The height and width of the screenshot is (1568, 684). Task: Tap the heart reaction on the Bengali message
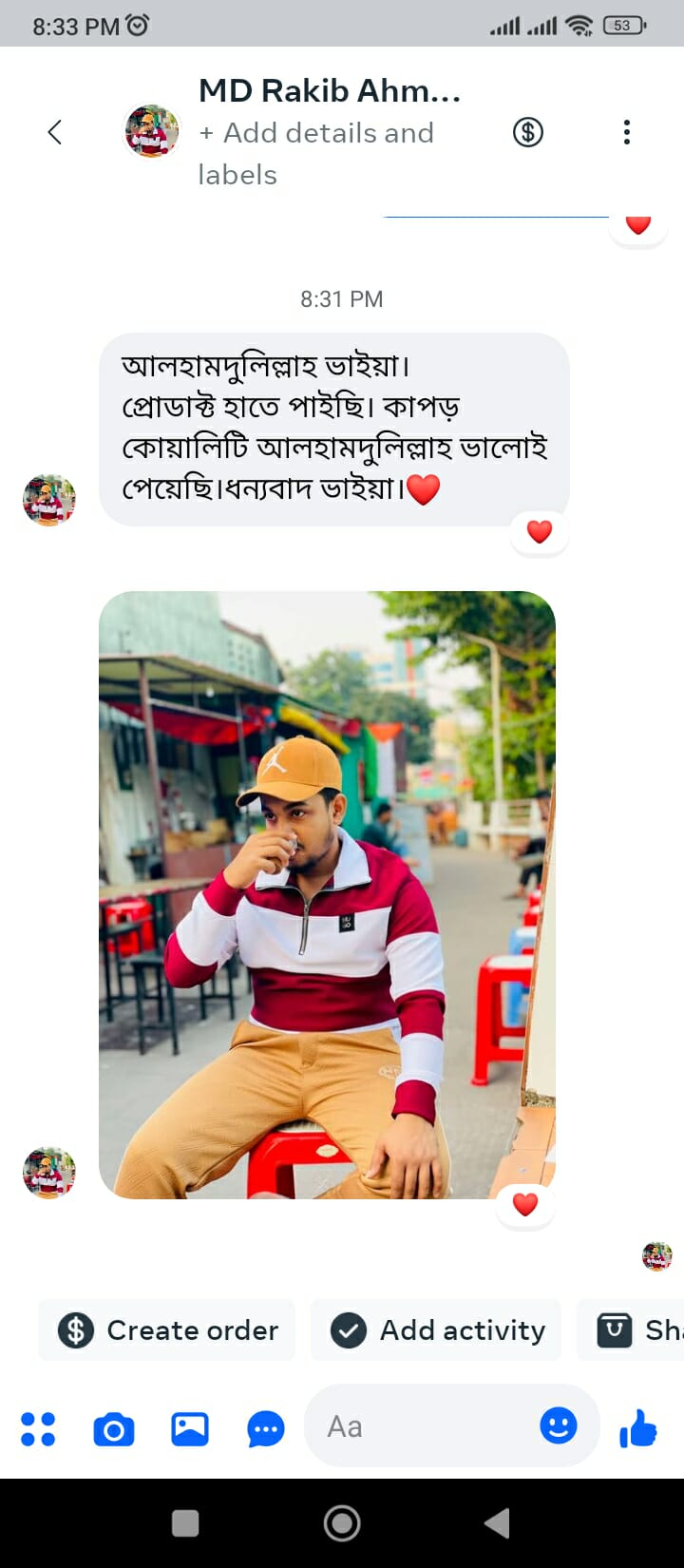[539, 531]
